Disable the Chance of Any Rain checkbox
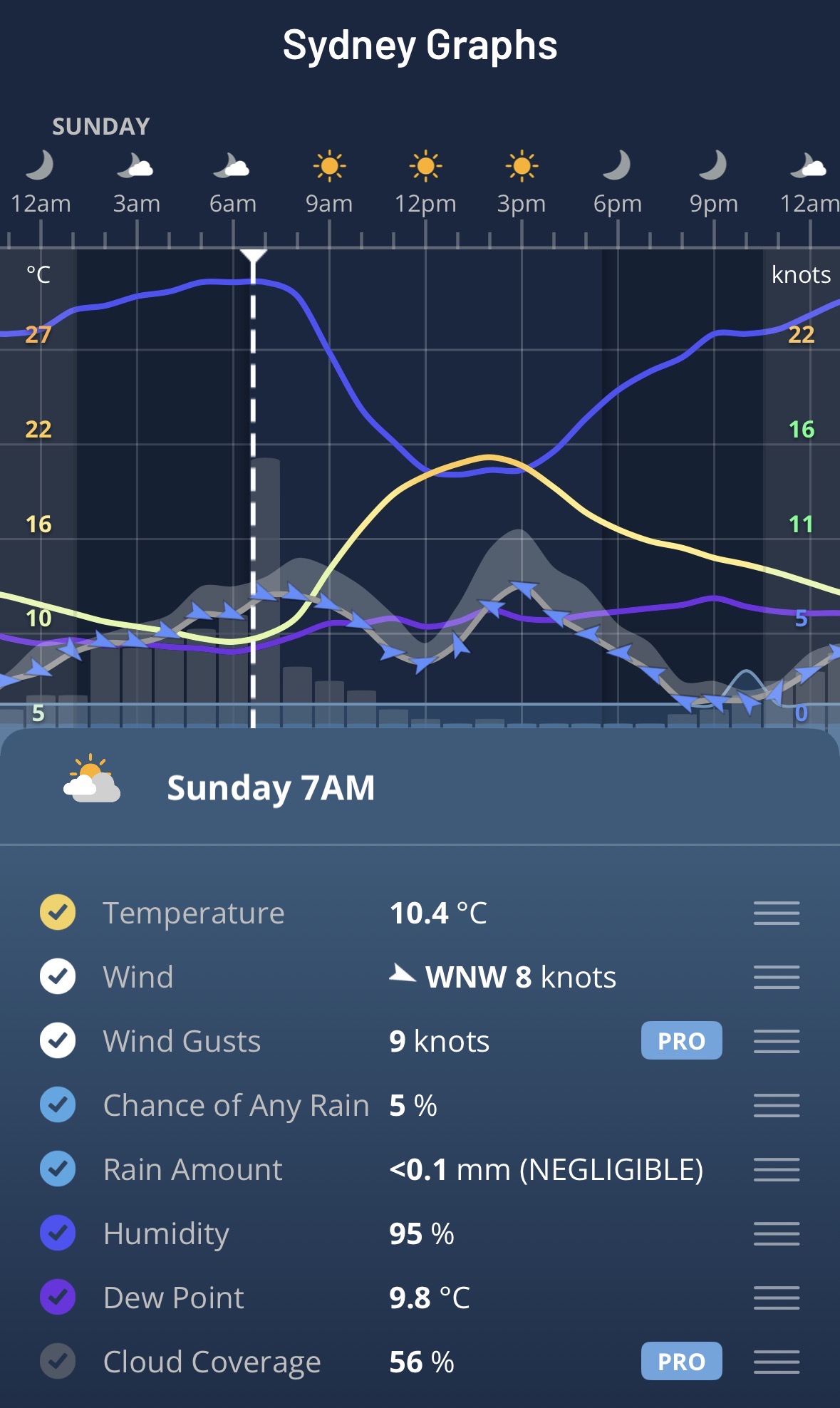Image resolution: width=840 pixels, height=1408 pixels. coord(58,1104)
